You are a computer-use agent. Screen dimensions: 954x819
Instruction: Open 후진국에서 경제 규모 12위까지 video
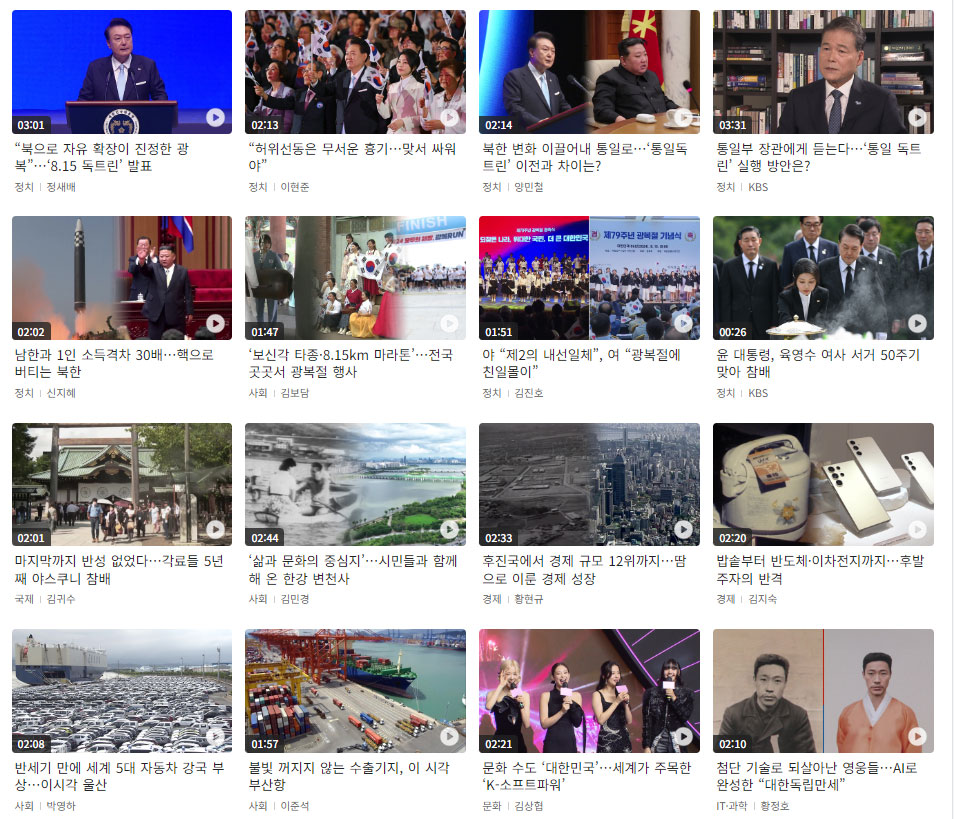tap(589, 485)
